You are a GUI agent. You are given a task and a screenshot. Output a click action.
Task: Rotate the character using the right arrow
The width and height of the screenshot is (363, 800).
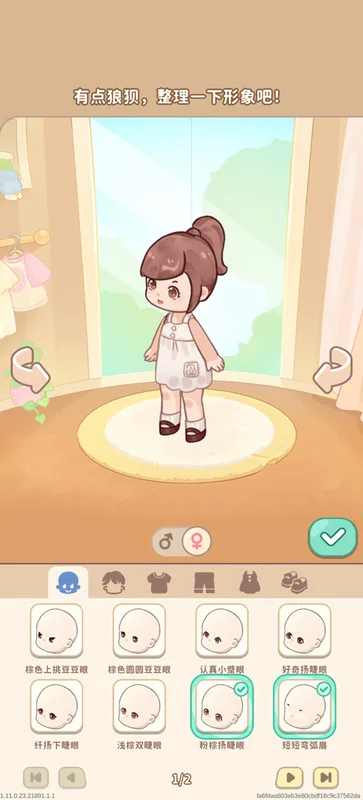pyautogui.click(x=333, y=369)
